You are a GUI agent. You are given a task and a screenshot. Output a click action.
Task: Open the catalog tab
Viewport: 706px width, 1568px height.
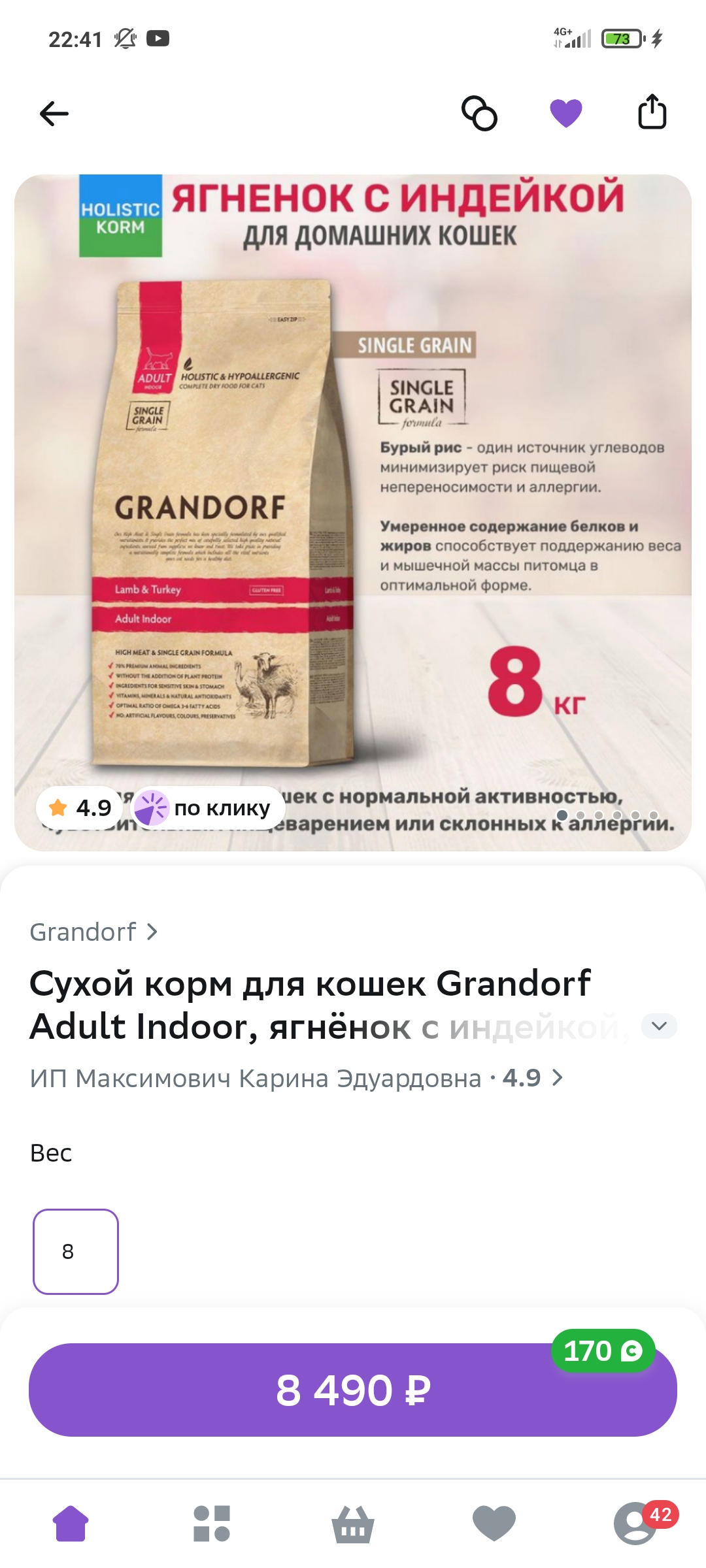pyautogui.click(x=212, y=1524)
